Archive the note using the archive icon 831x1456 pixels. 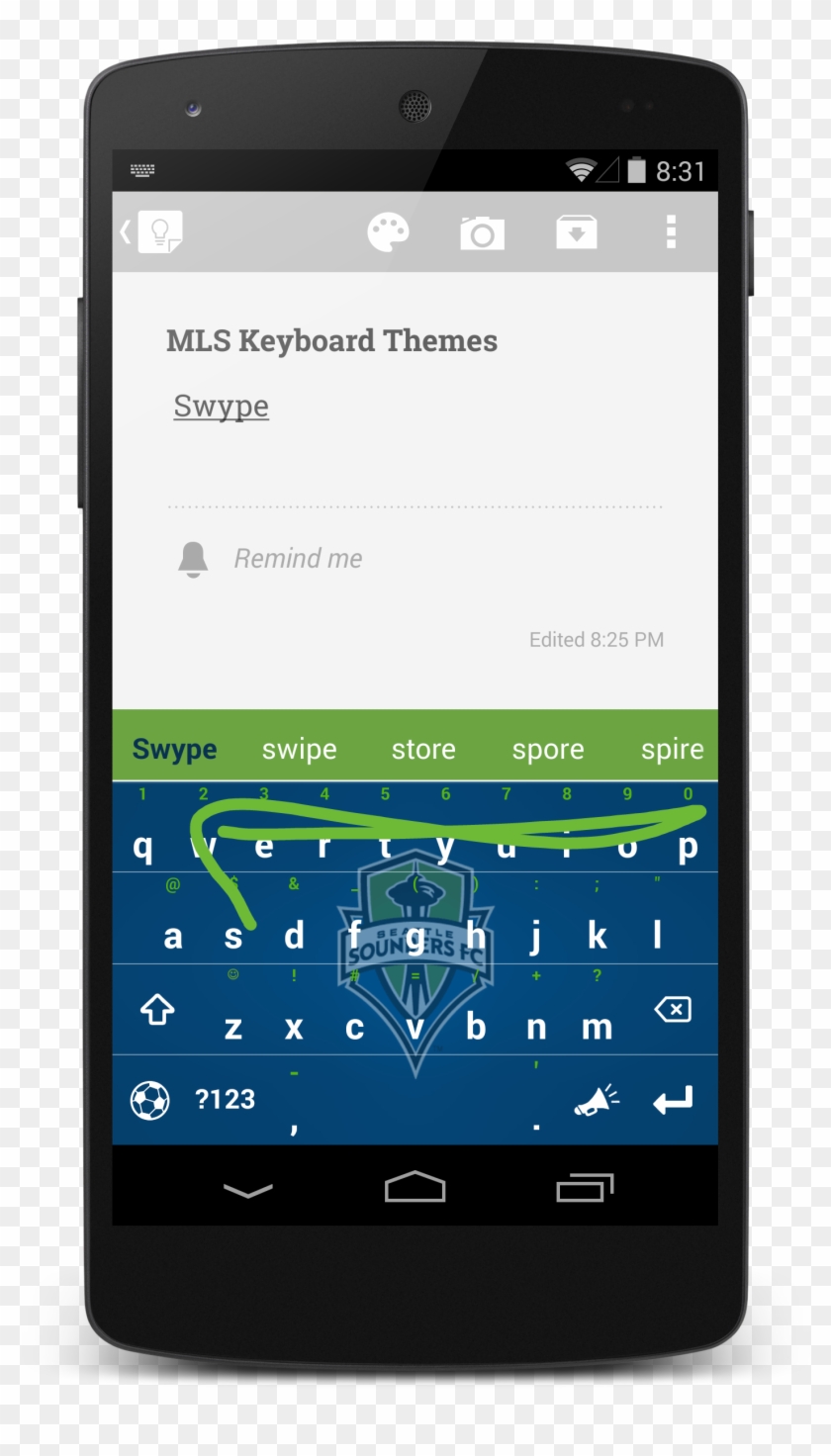click(x=576, y=232)
